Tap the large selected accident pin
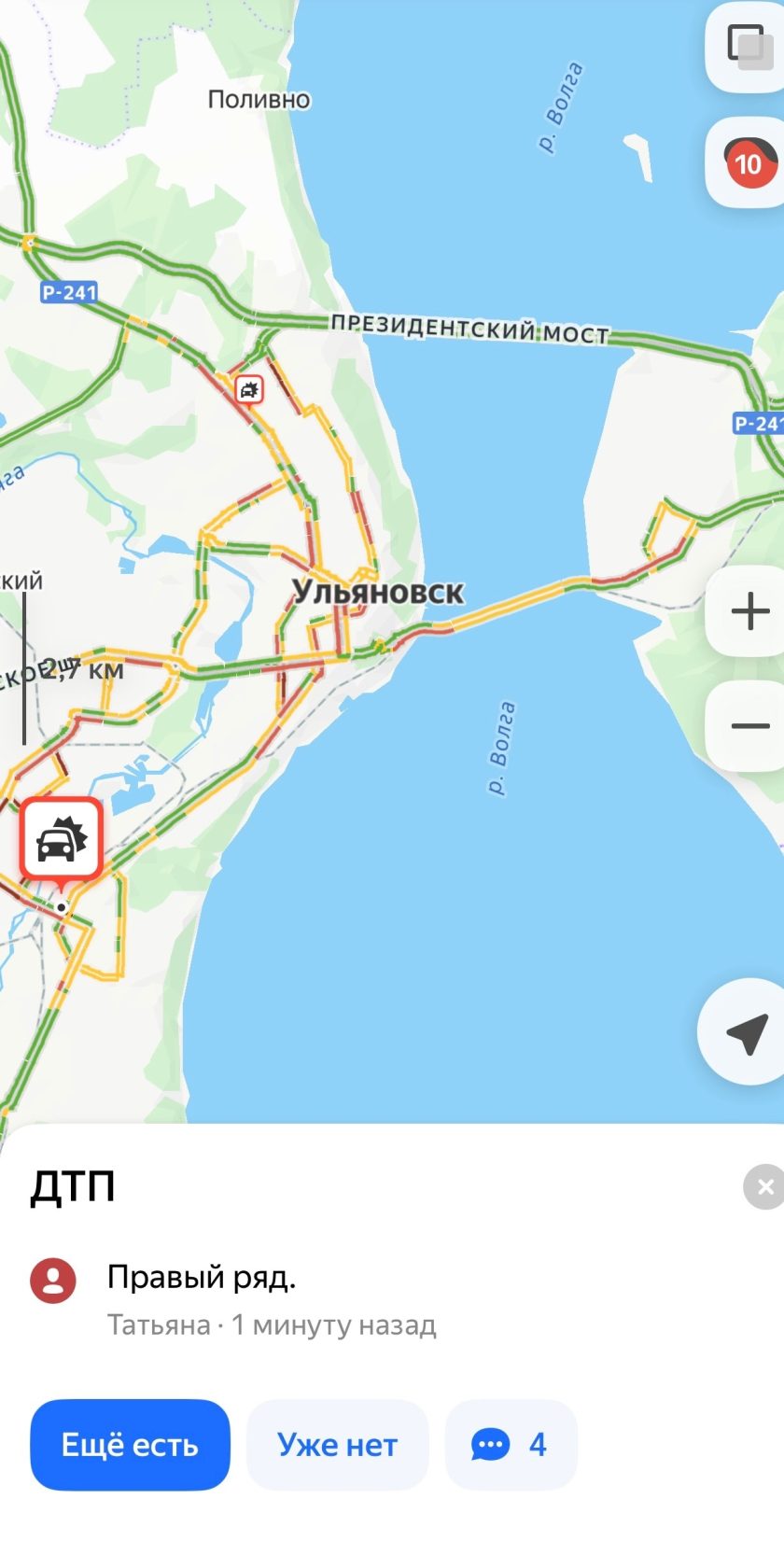Viewport: 784px width, 1555px height. click(x=62, y=840)
